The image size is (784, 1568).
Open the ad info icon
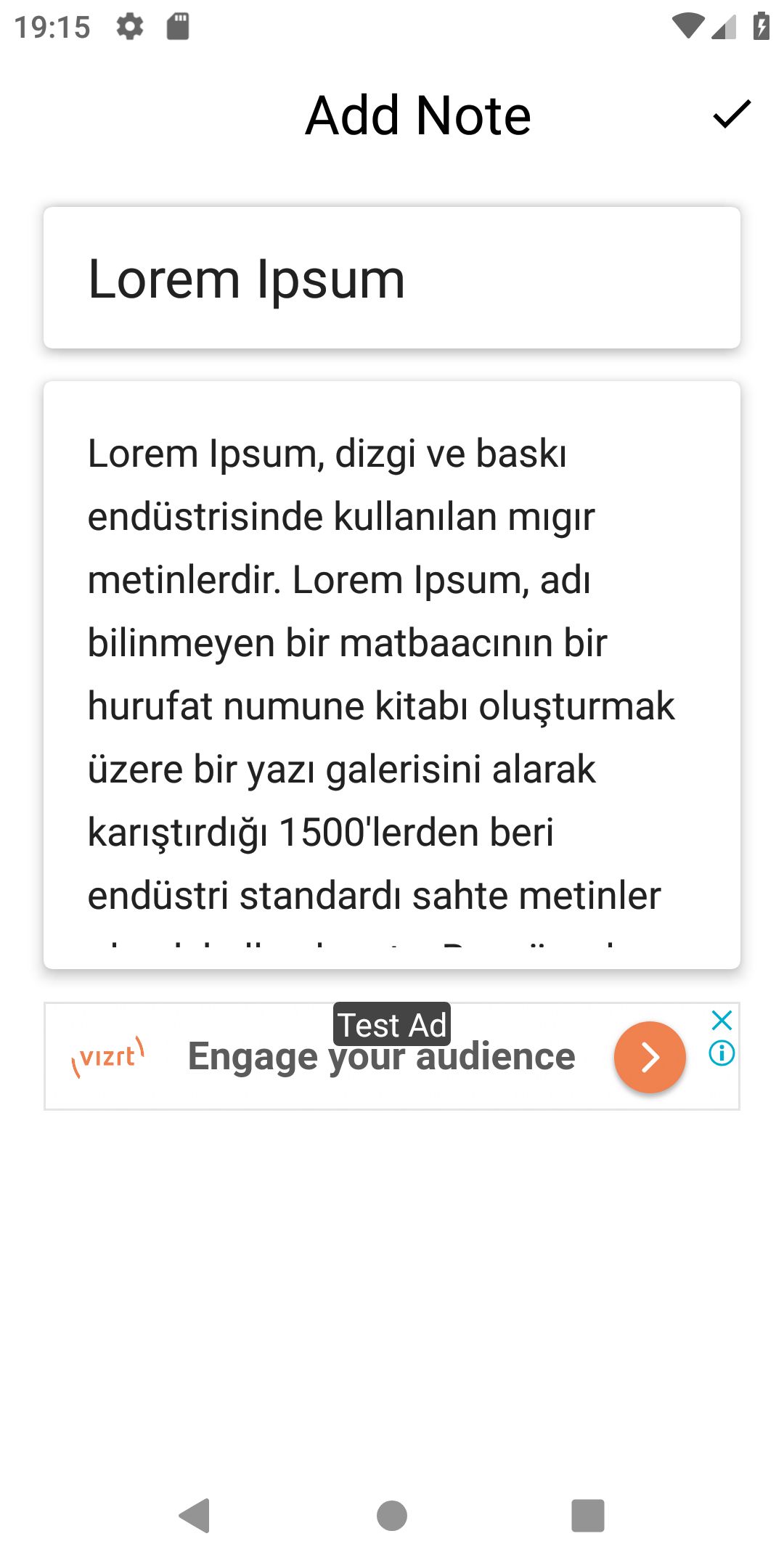click(x=722, y=1053)
